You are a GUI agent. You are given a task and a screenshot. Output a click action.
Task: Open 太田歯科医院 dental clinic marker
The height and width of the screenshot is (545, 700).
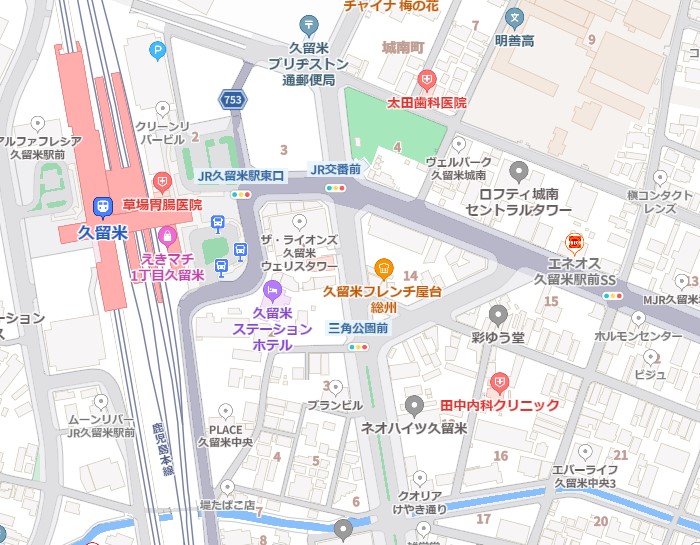(x=427, y=79)
